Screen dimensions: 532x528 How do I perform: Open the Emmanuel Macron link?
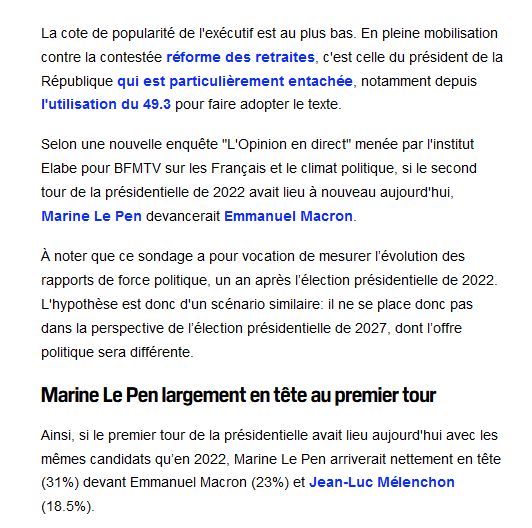[288, 216]
